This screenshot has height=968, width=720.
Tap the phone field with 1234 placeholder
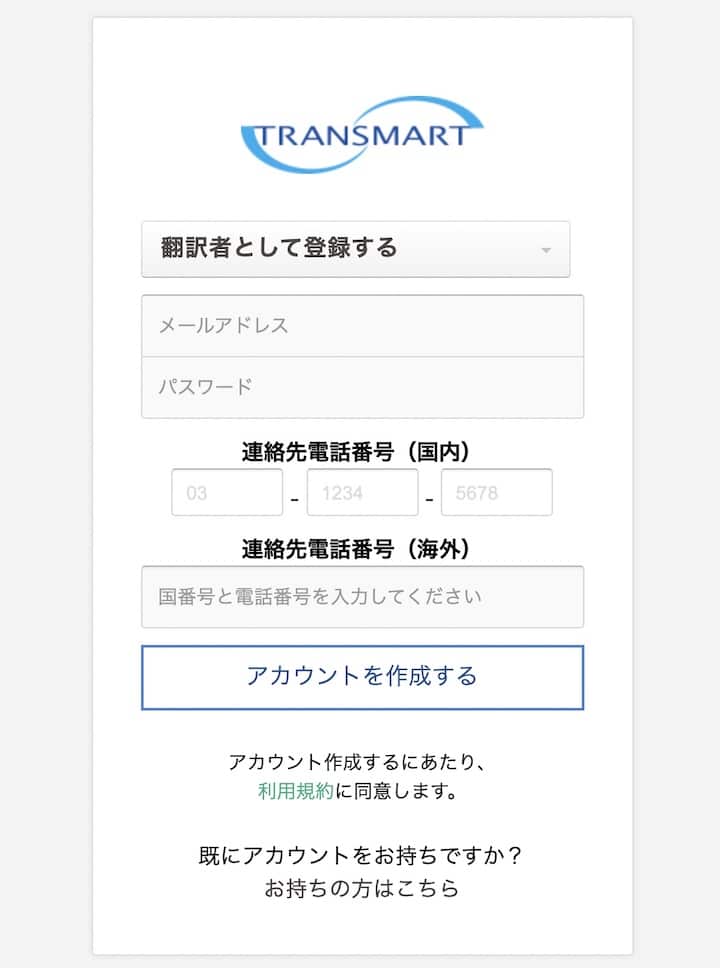tap(362, 493)
